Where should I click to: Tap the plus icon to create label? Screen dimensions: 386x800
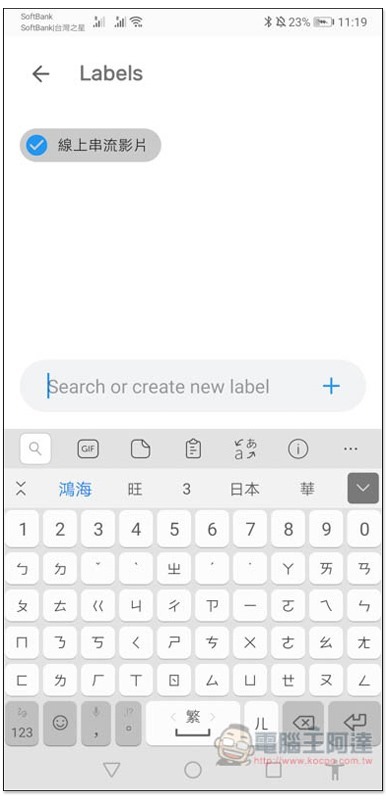pos(331,386)
